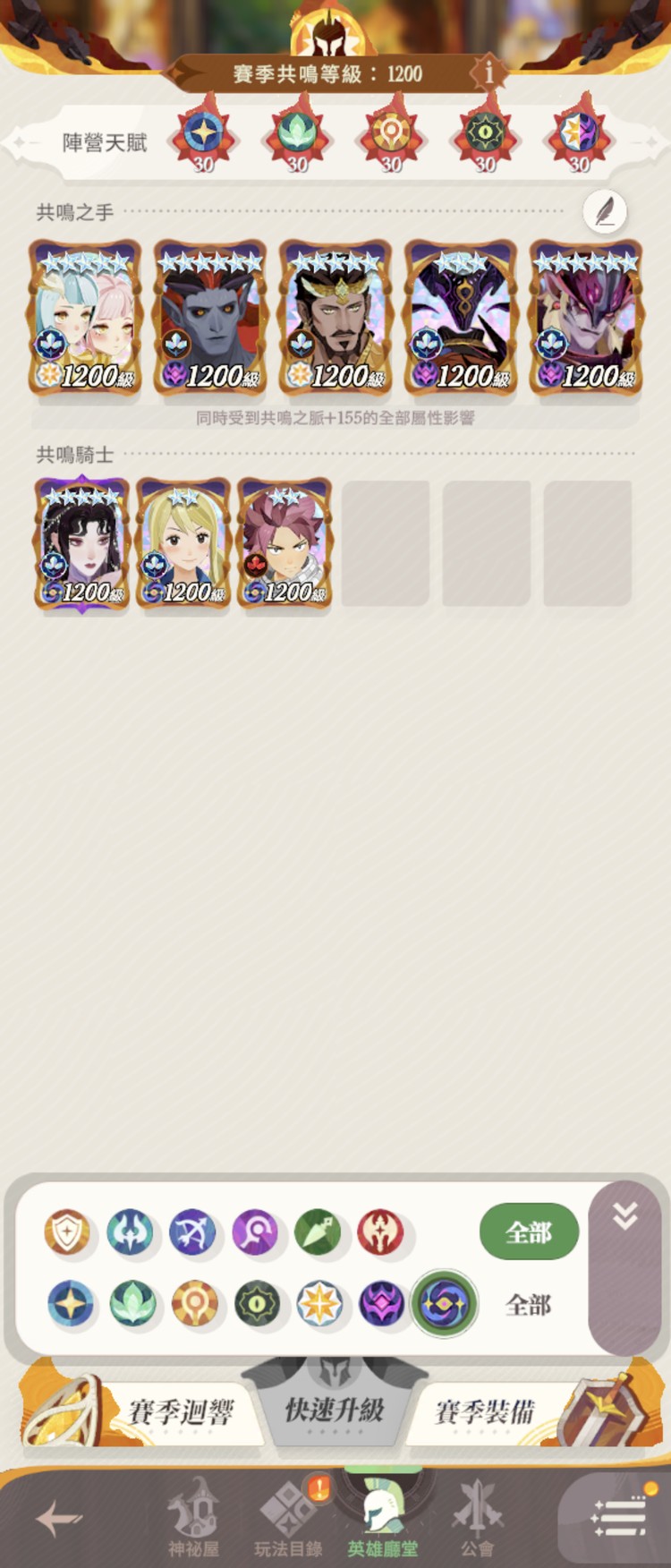671x1568 pixels.
Task: Select the blonde girl knight card
Action: 183,543
